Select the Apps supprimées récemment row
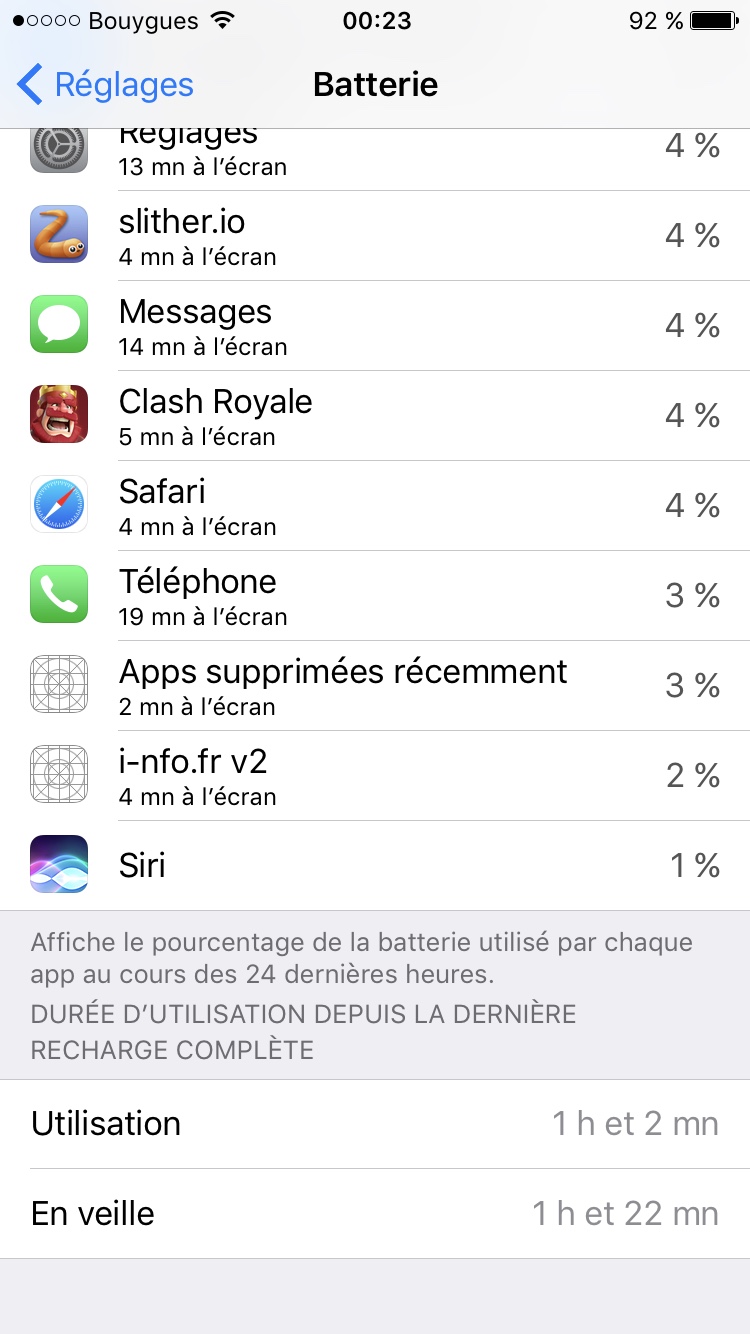 (375, 686)
